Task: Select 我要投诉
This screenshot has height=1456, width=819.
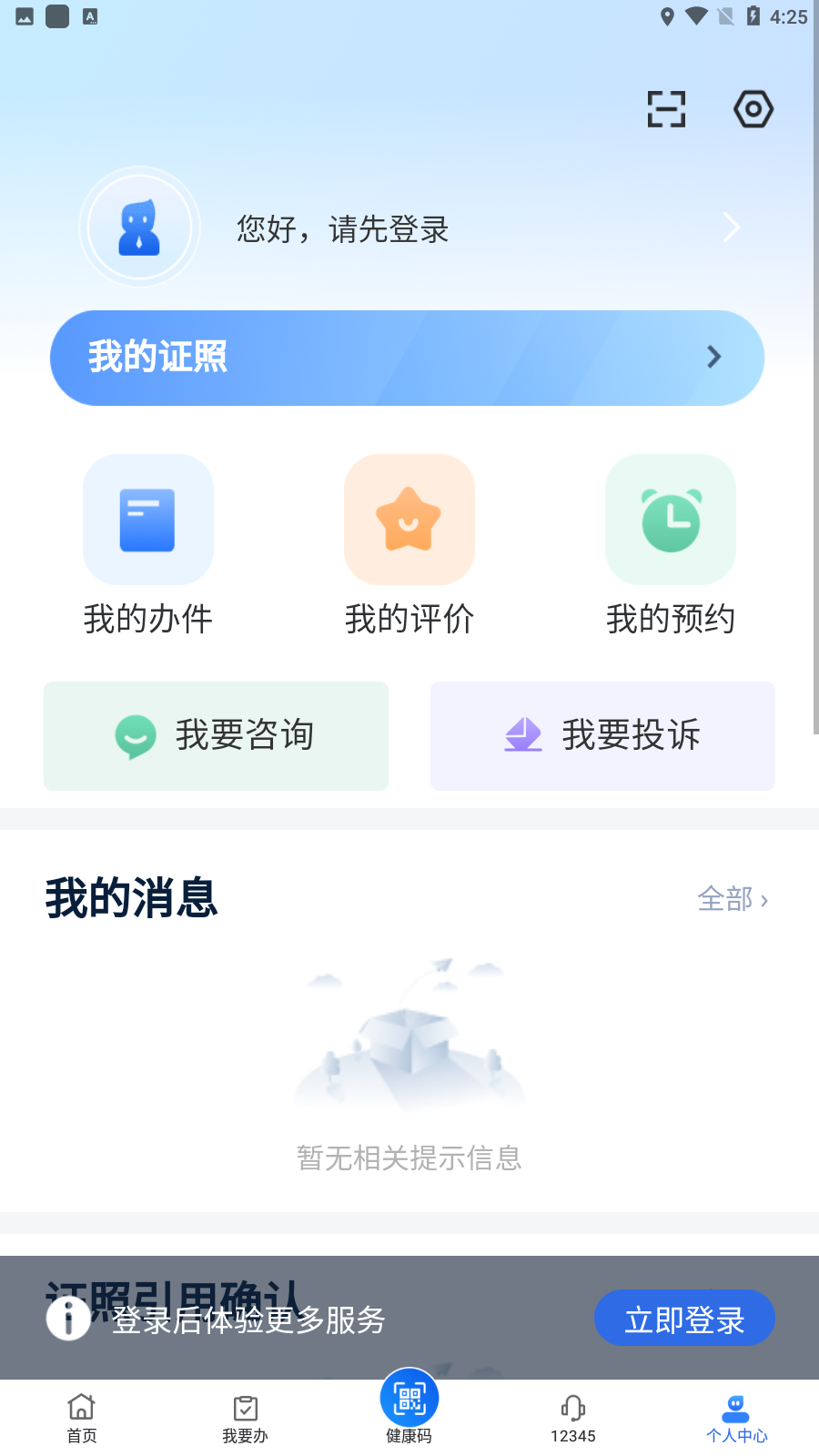Action: tap(602, 735)
